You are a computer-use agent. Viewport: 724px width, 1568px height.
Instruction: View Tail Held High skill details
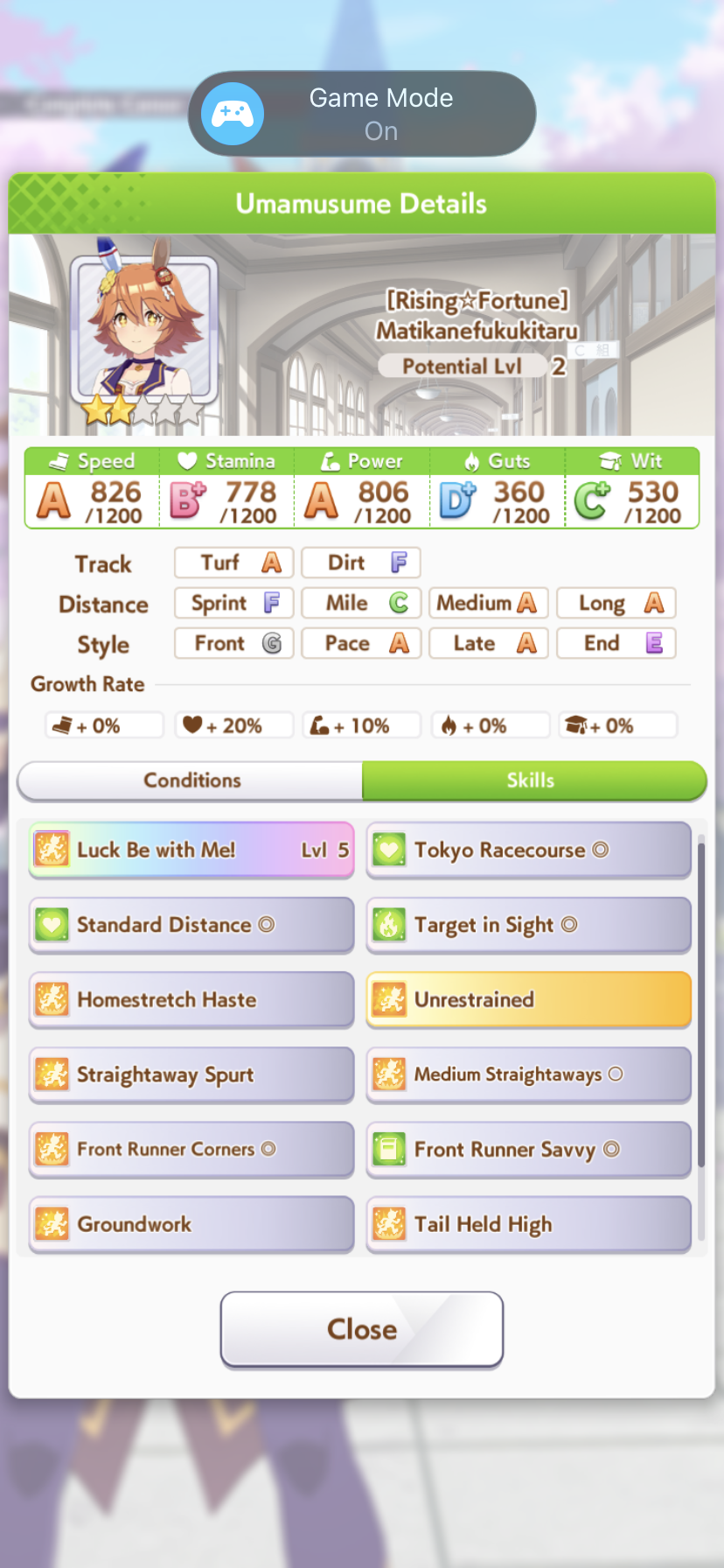[x=529, y=1224]
